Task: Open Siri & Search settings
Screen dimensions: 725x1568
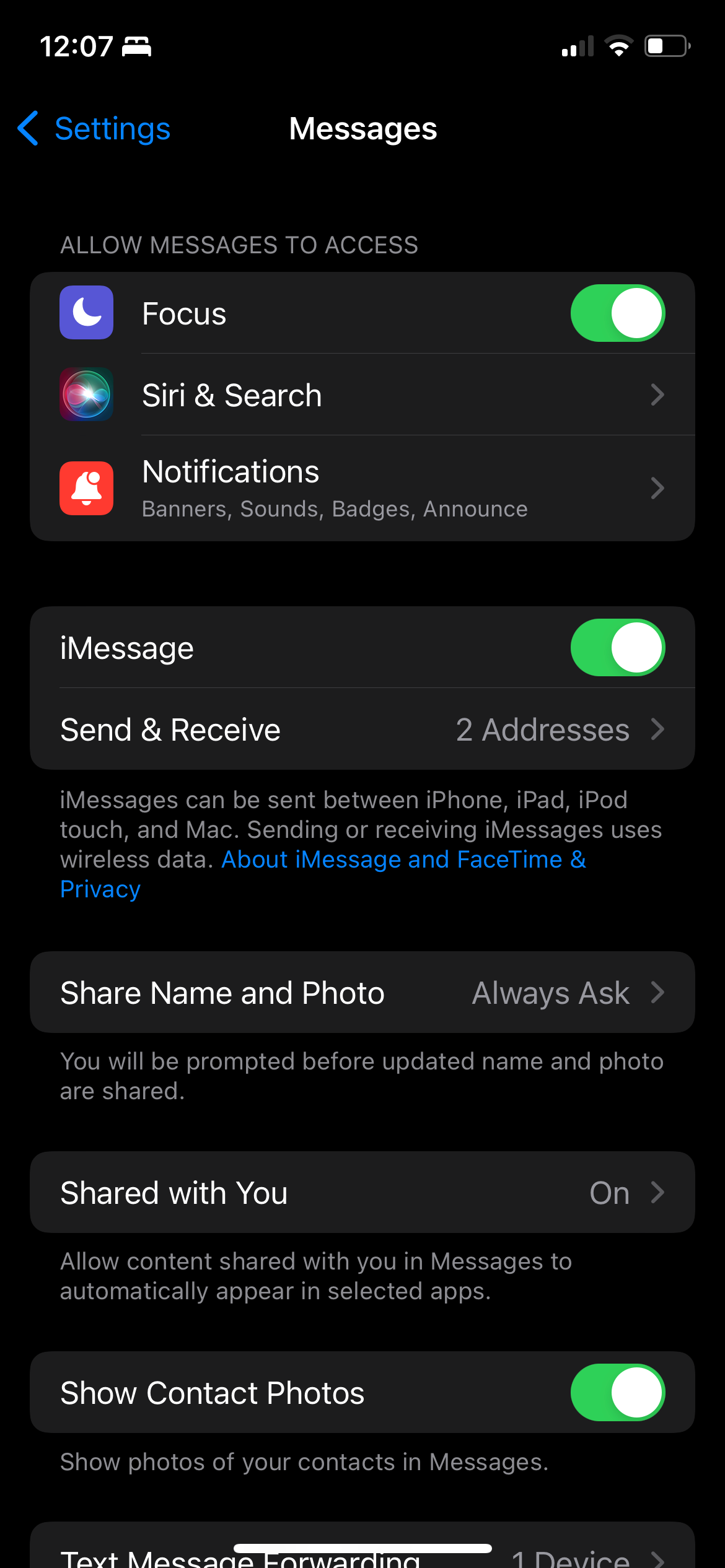Action: 362,394
